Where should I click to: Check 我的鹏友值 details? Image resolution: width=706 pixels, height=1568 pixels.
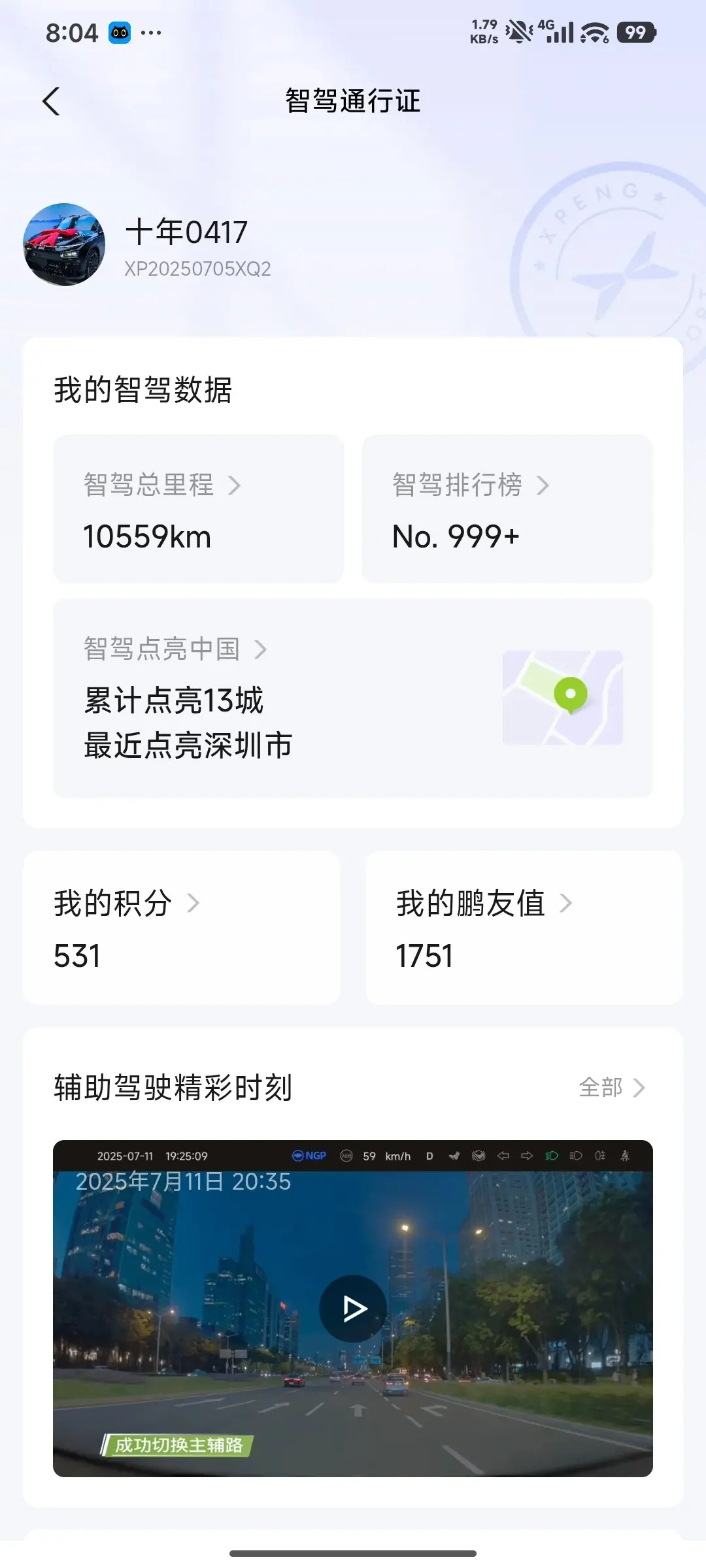tap(523, 927)
